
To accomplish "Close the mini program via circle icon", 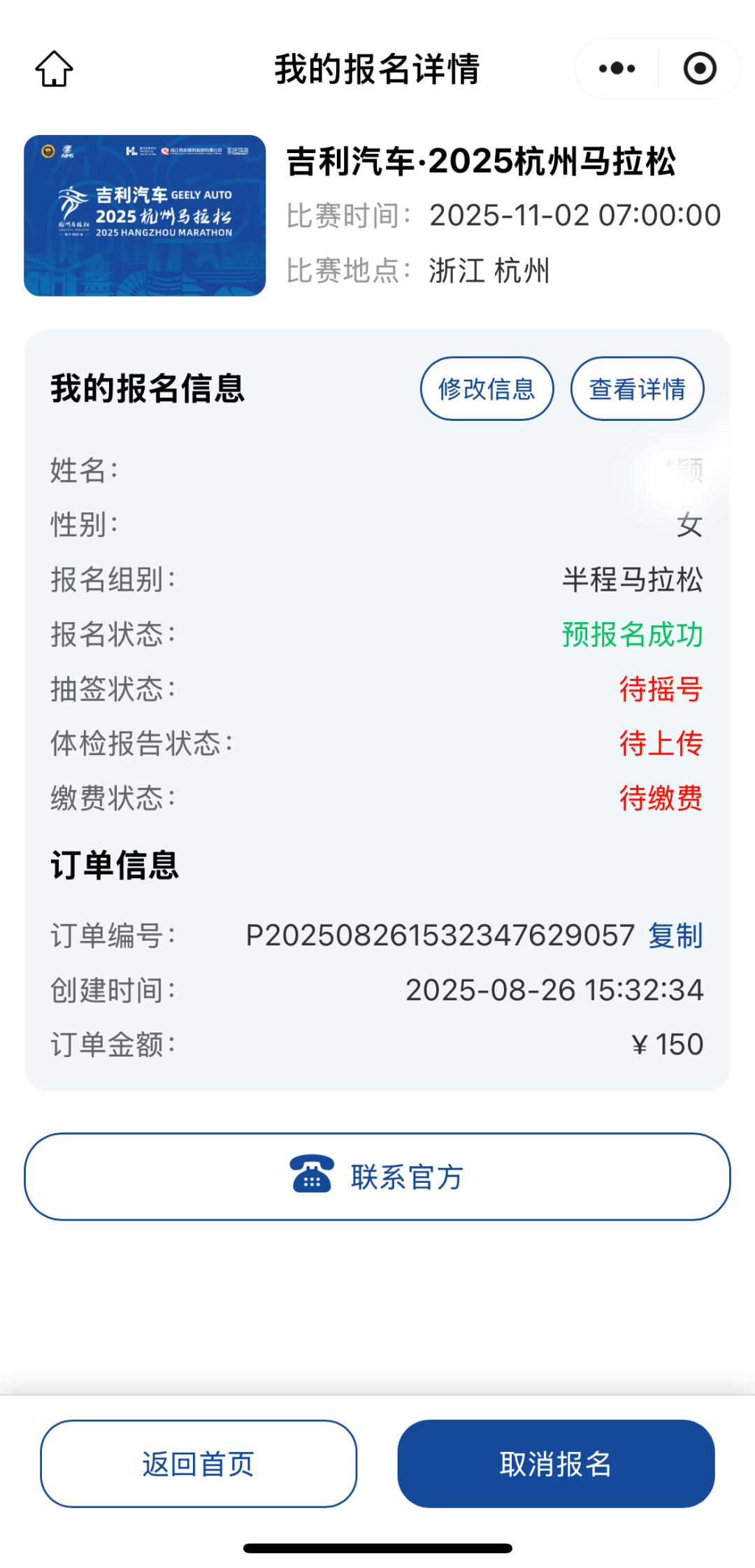I will point(699,69).
